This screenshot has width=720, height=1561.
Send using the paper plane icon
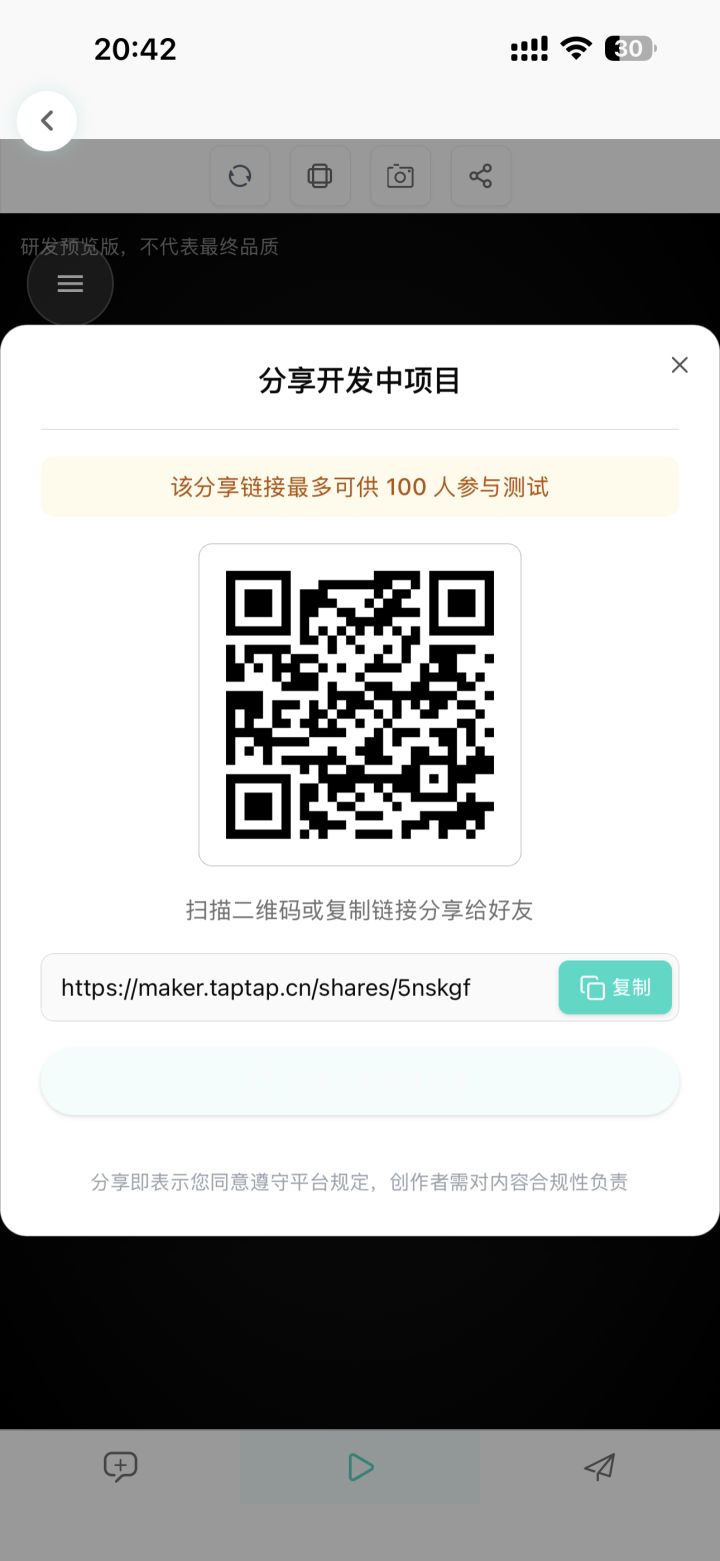600,1466
